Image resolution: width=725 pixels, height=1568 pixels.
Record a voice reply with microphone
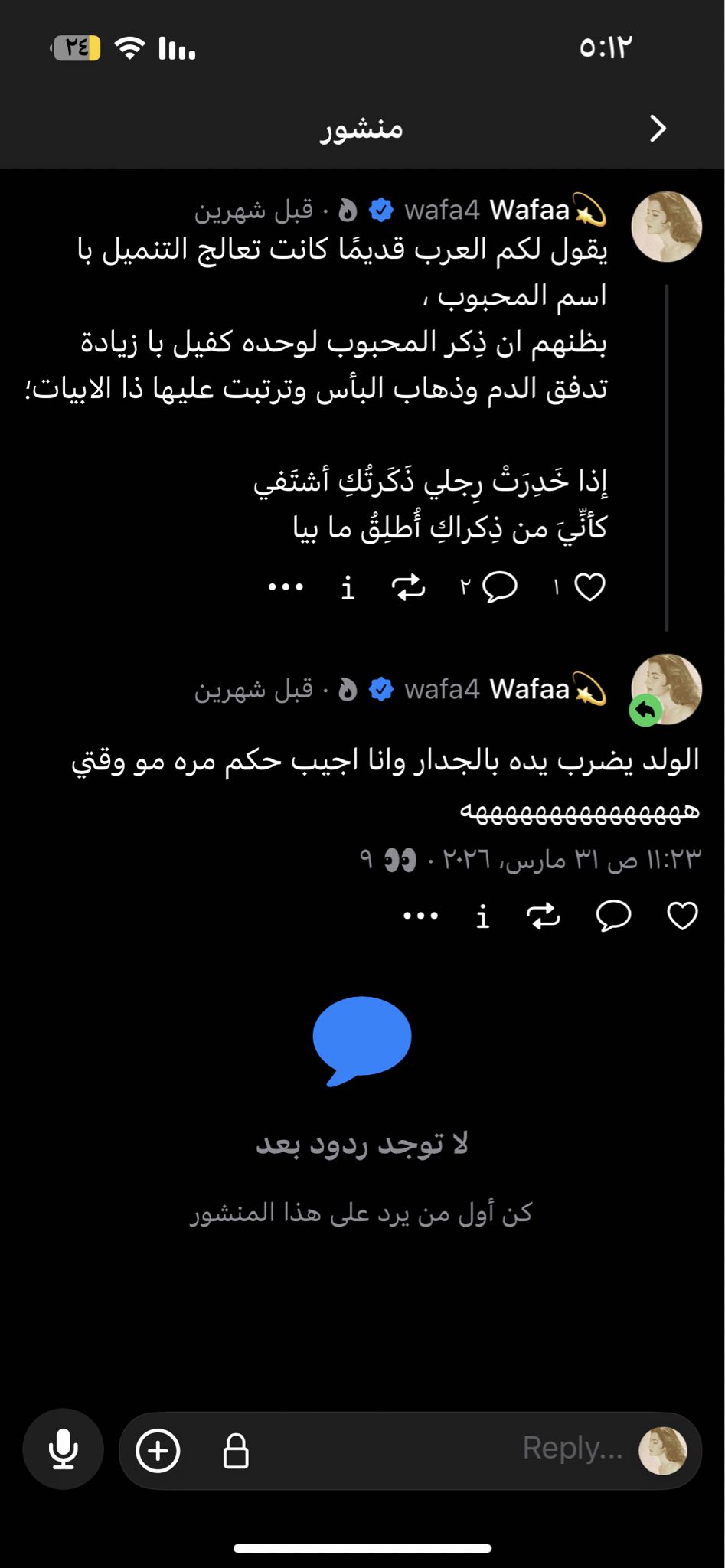coord(64,1449)
